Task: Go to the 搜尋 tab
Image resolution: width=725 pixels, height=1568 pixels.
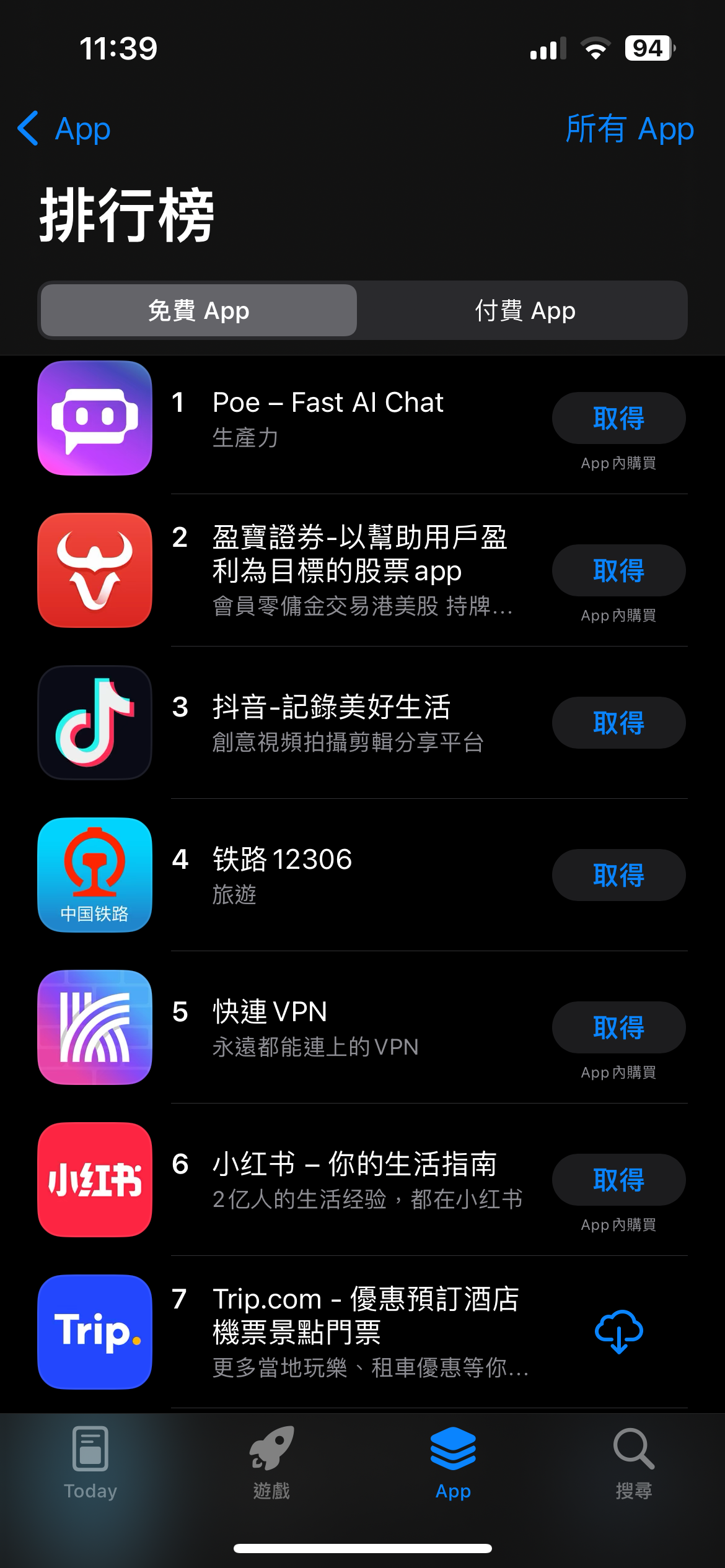Action: coord(634,1463)
